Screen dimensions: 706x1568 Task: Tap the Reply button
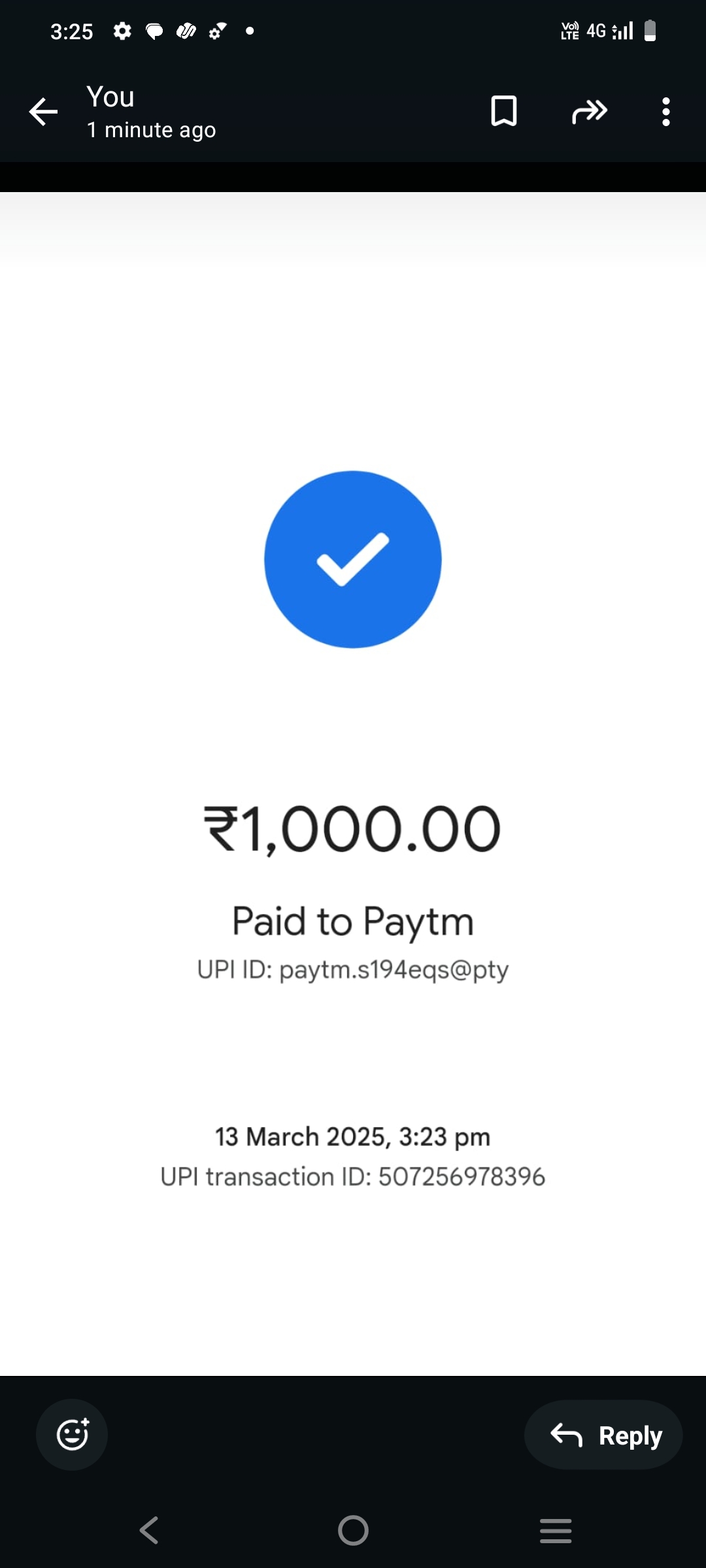(x=603, y=1435)
